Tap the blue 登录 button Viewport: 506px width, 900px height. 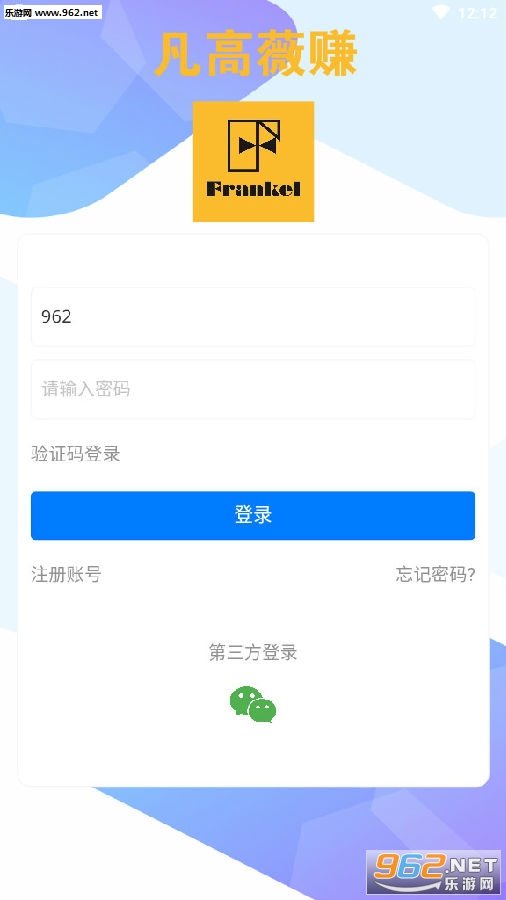253,515
